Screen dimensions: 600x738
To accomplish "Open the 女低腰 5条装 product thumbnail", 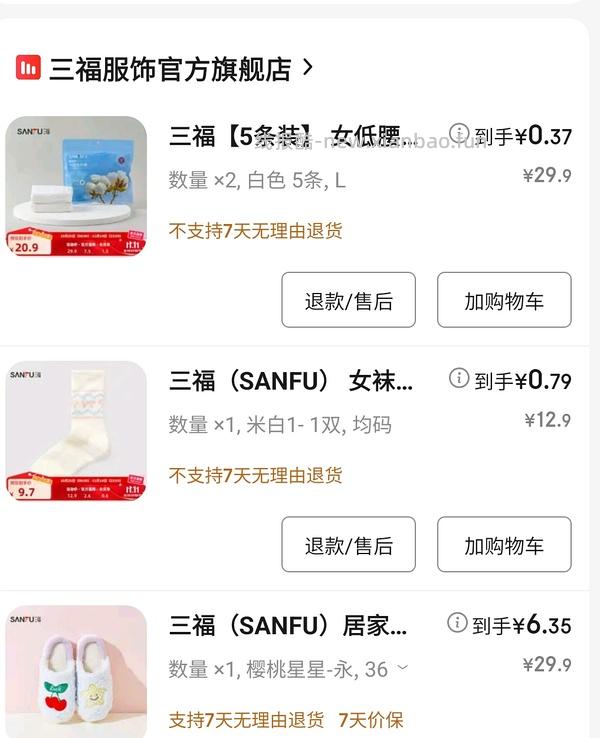I will coord(77,187).
